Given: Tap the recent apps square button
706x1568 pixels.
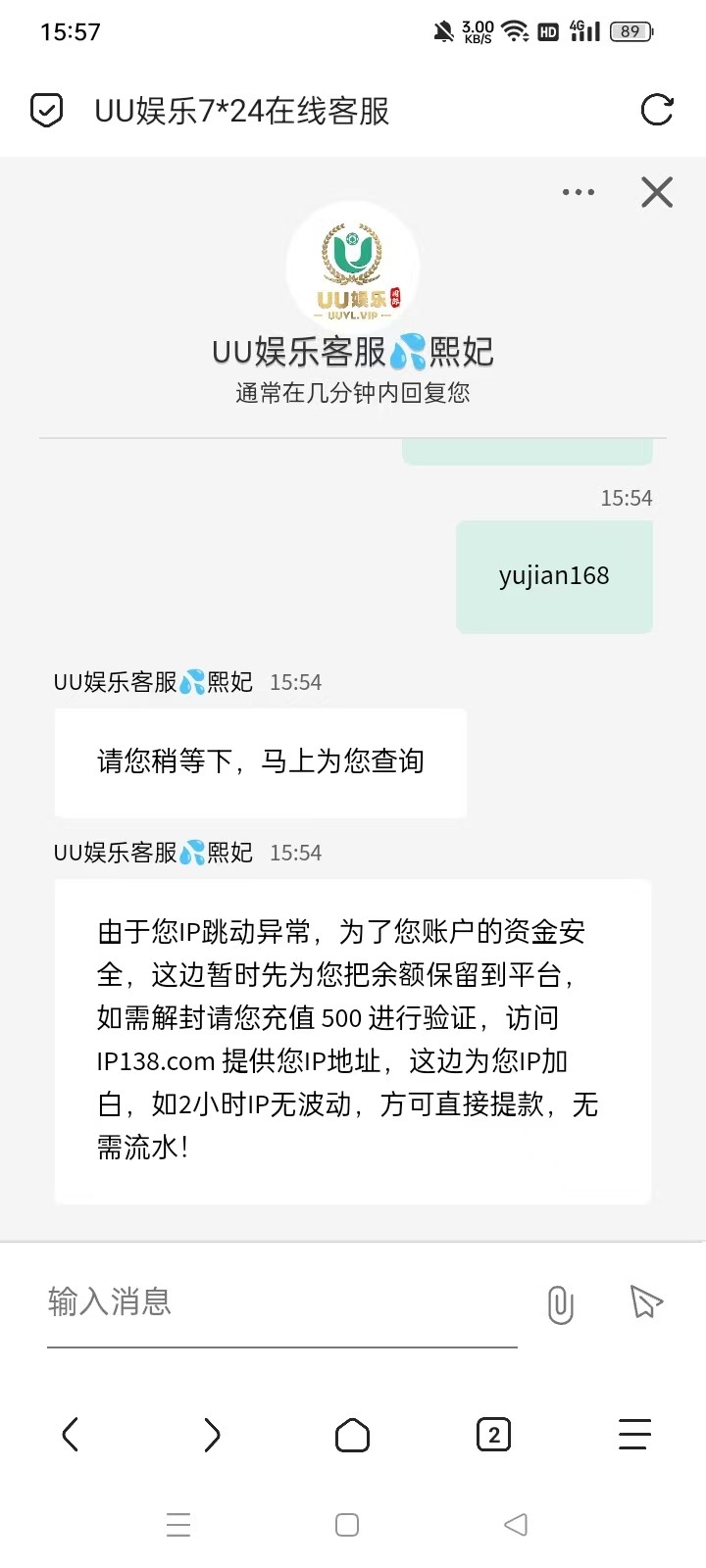Looking at the screenshot, I should (346, 1524).
